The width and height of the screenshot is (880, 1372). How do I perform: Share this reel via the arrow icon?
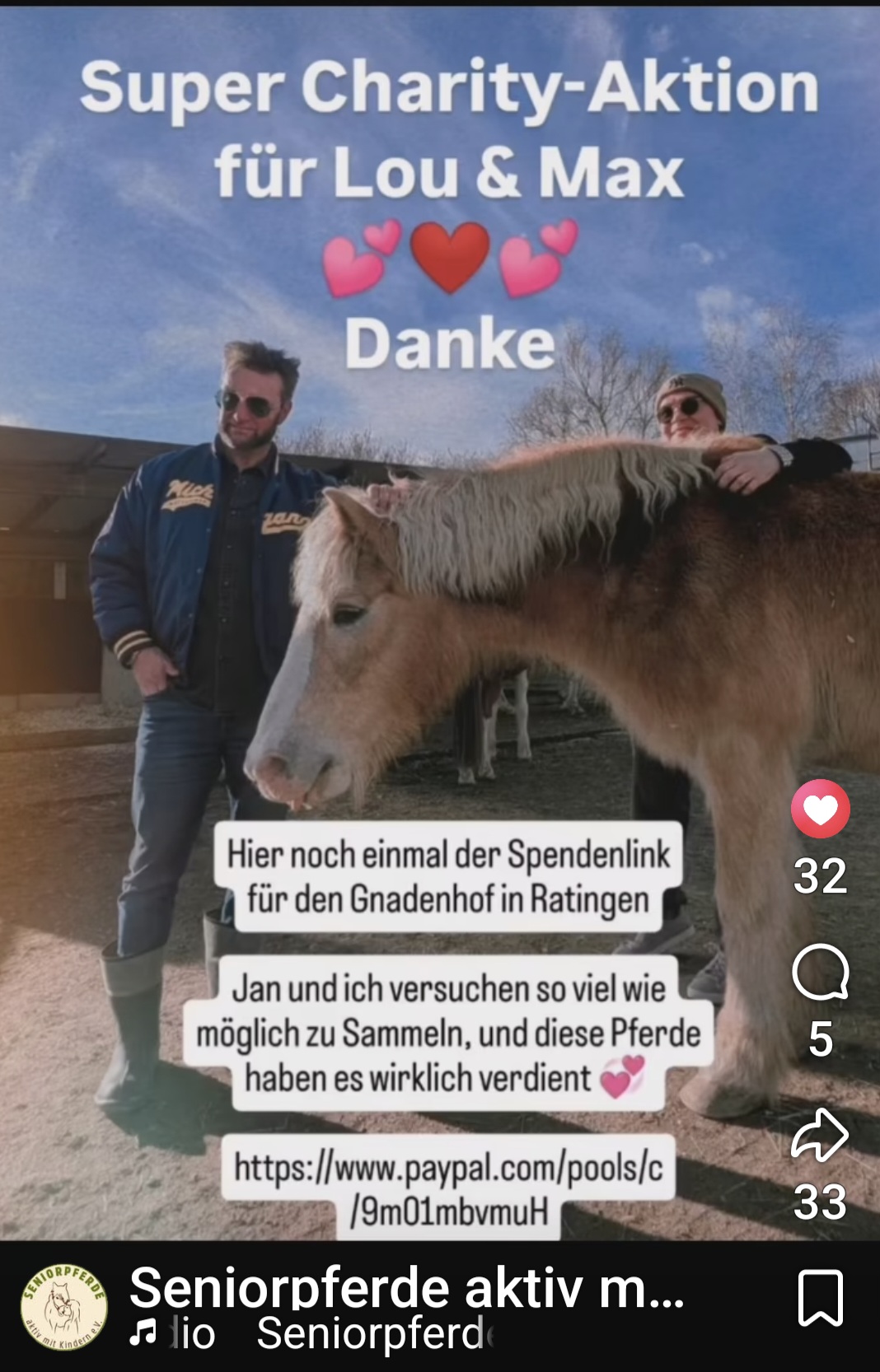point(820,1135)
